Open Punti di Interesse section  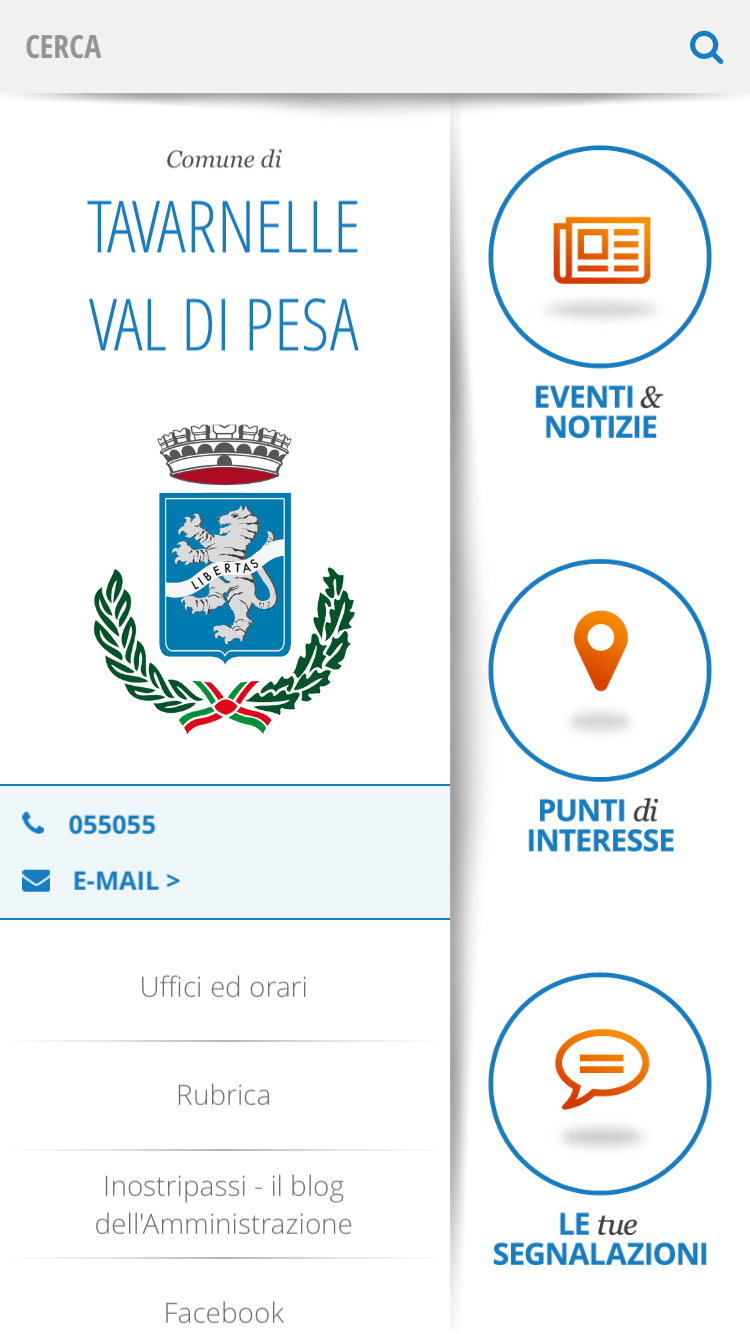click(600, 708)
